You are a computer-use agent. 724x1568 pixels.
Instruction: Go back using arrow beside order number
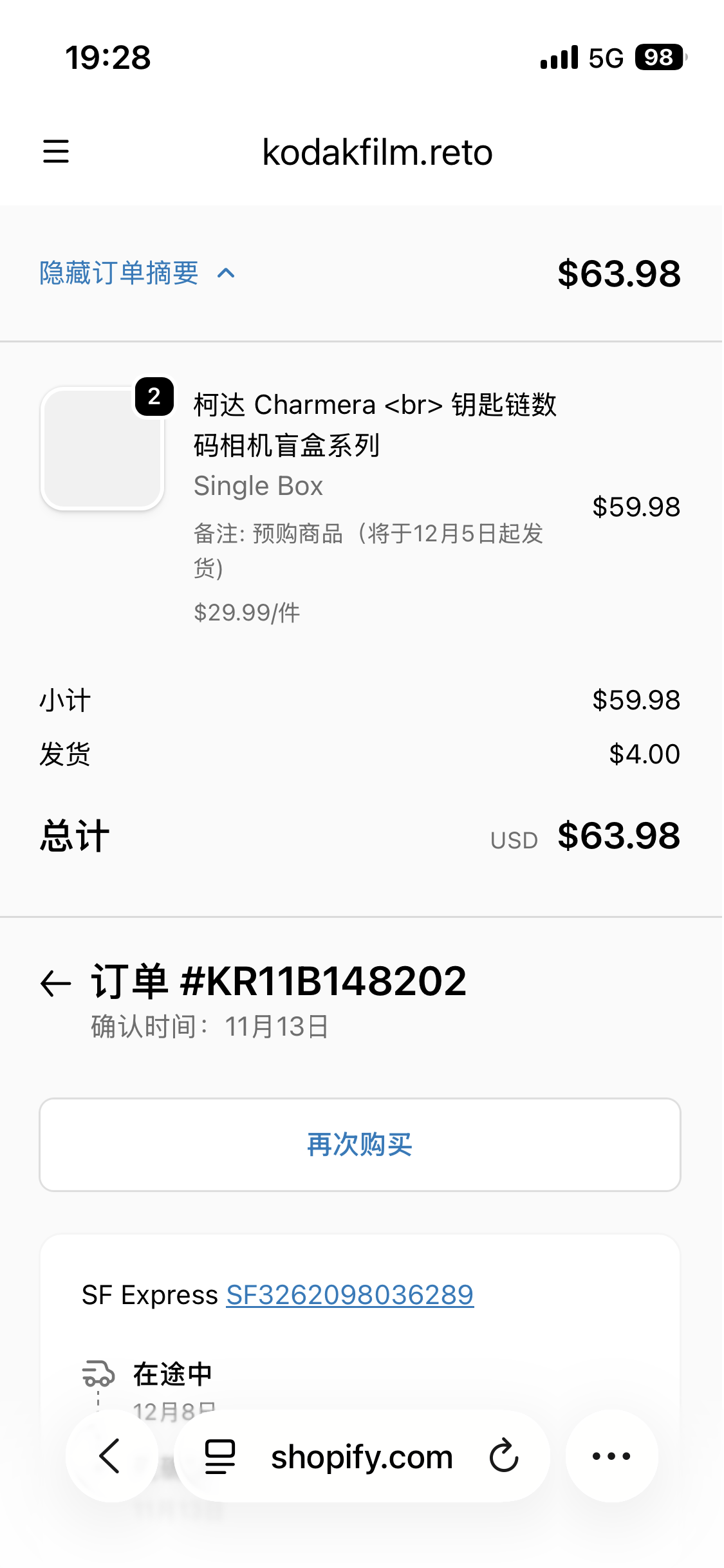tap(55, 983)
